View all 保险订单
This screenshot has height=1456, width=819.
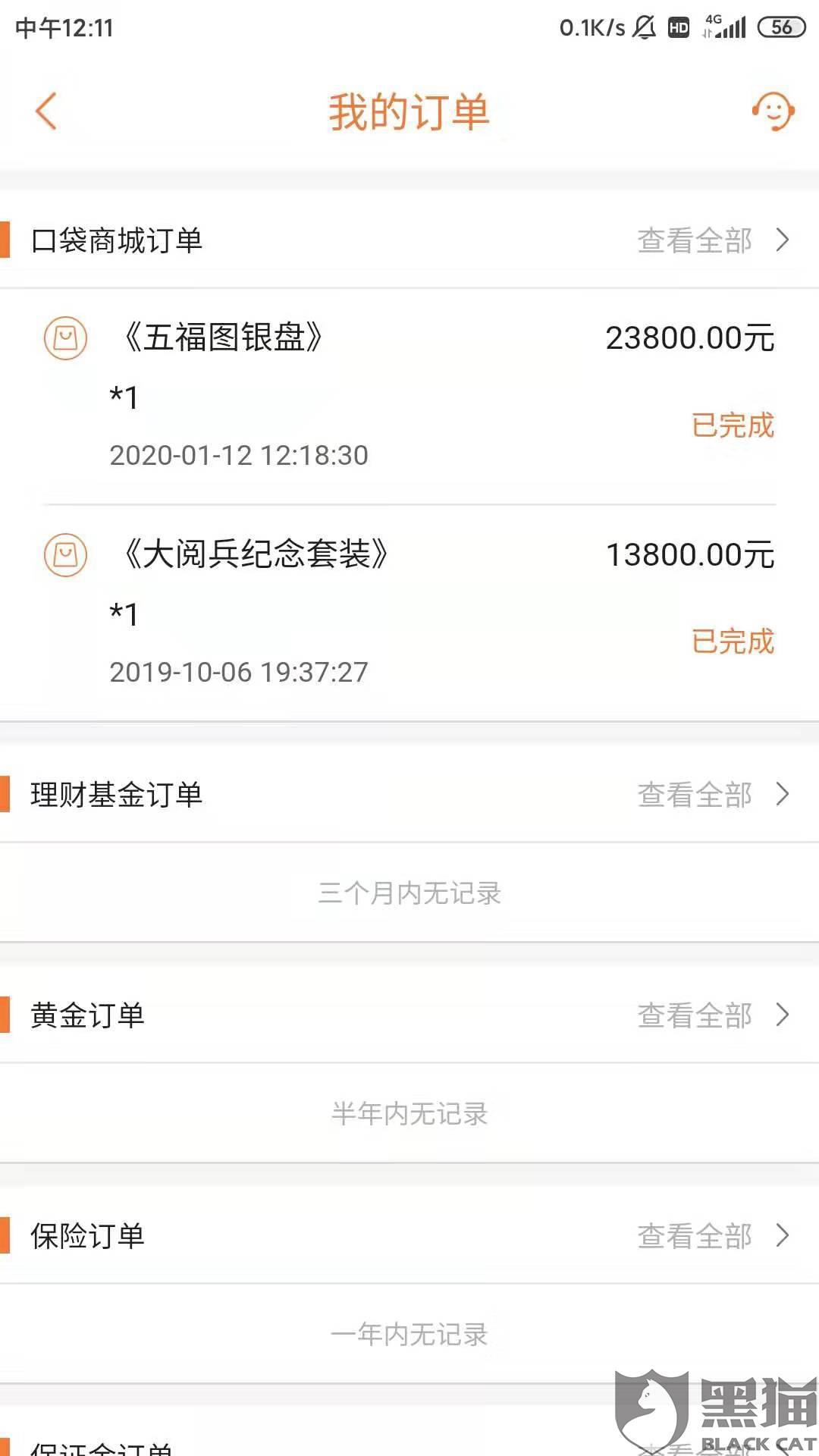[713, 1235]
